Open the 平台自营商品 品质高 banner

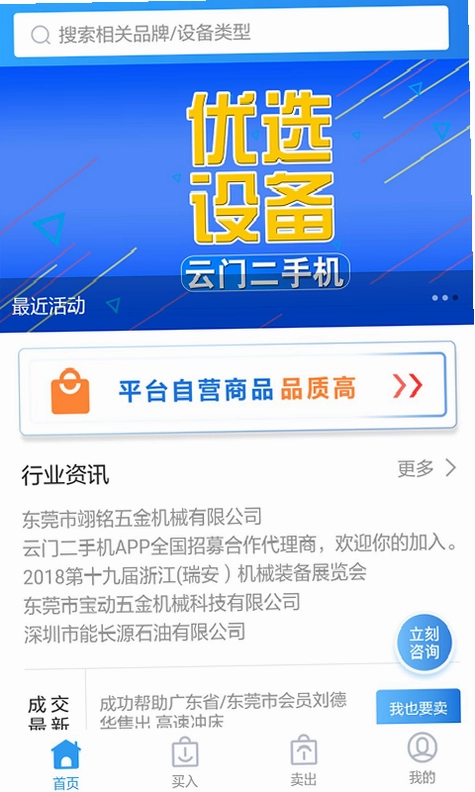(x=237, y=389)
